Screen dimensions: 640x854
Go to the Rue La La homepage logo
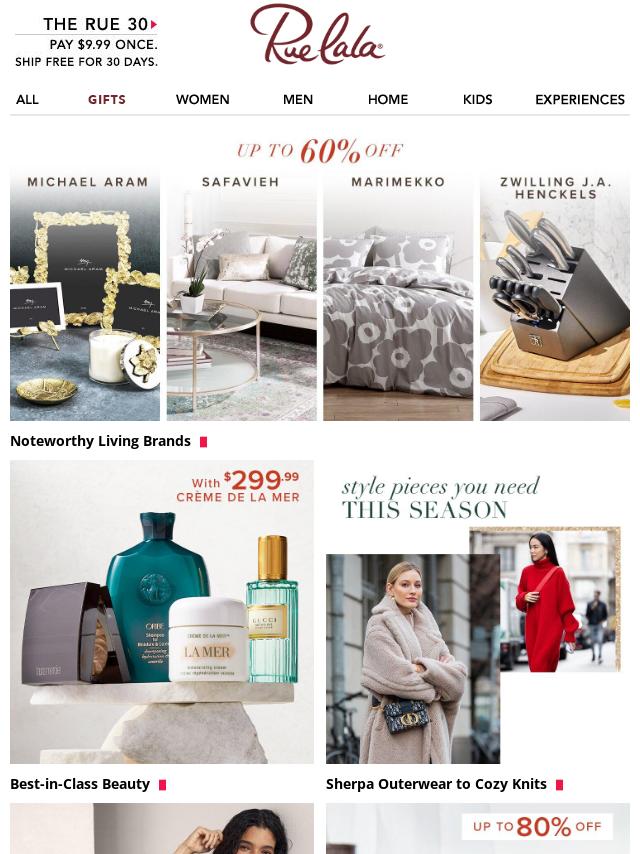click(317, 36)
